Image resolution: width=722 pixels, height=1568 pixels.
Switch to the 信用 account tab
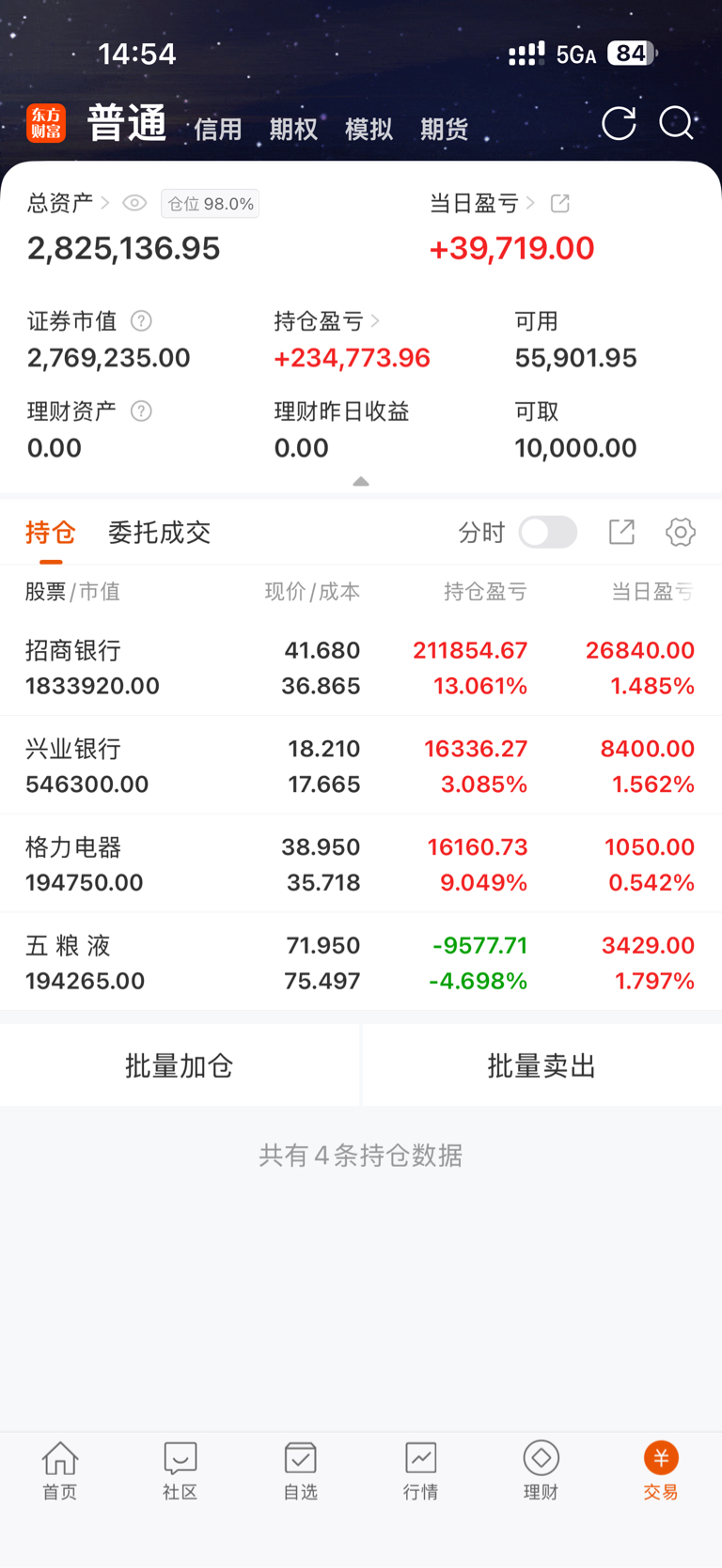218,130
